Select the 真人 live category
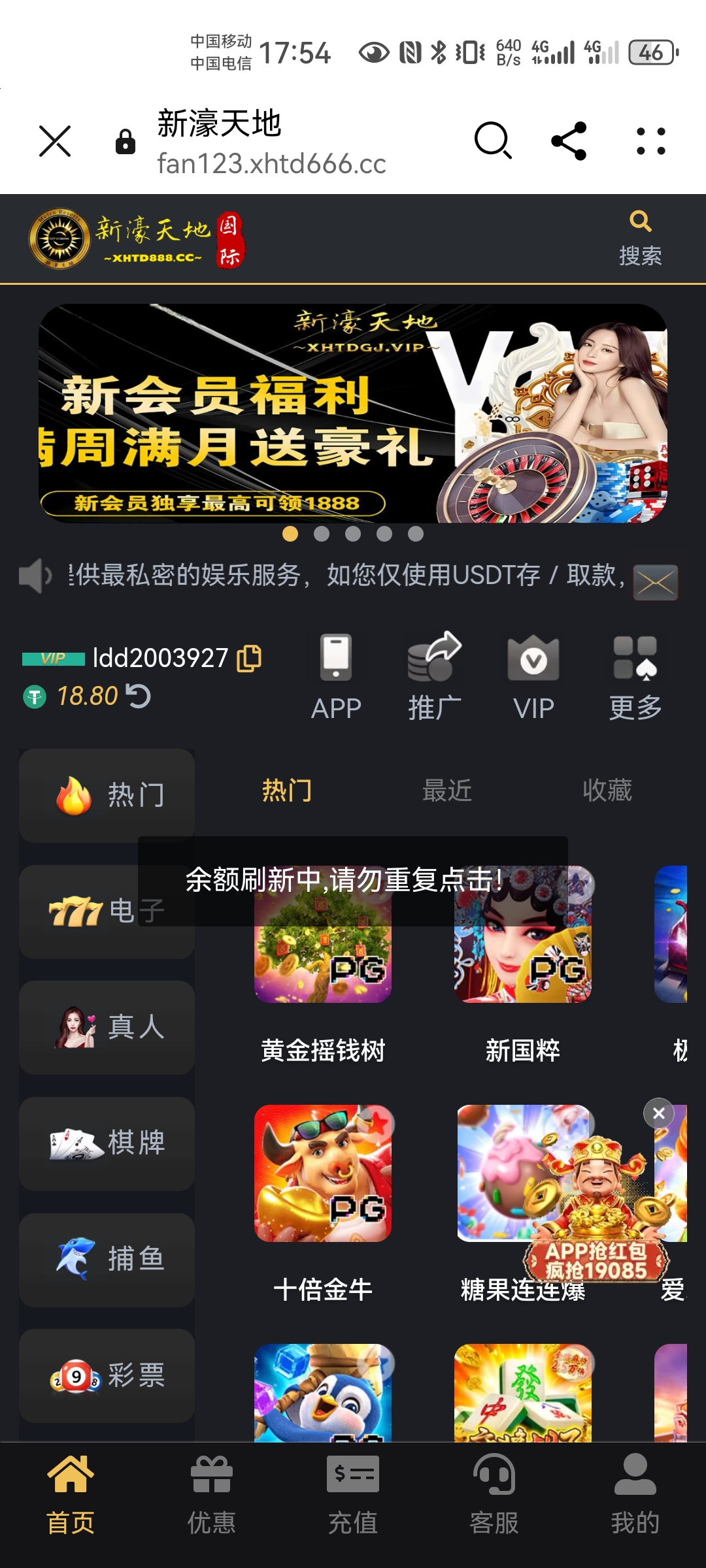This screenshot has height=1568, width=706. click(x=107, y=1027)
